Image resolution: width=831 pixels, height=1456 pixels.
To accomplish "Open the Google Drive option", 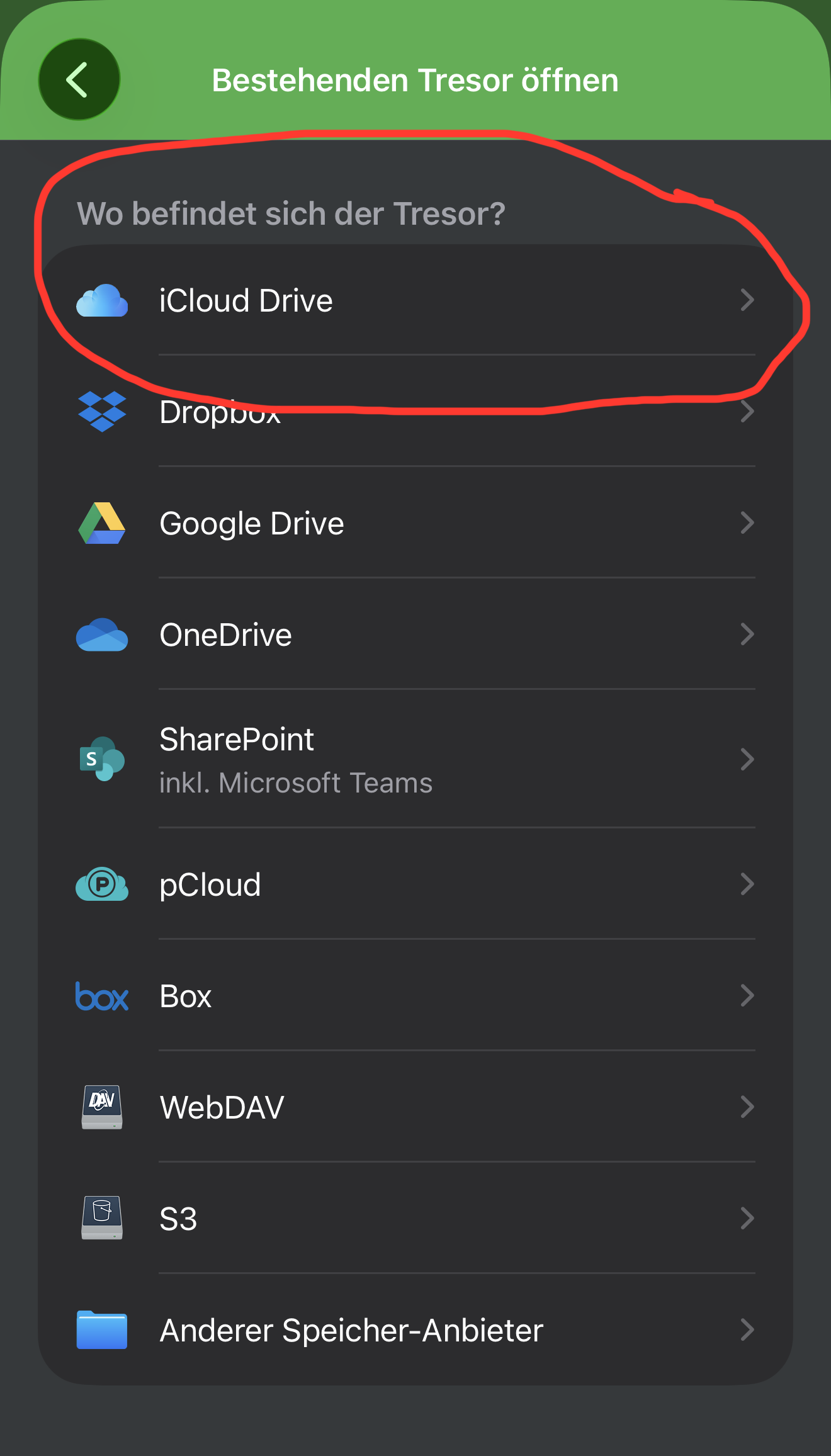I will [415, 523].
